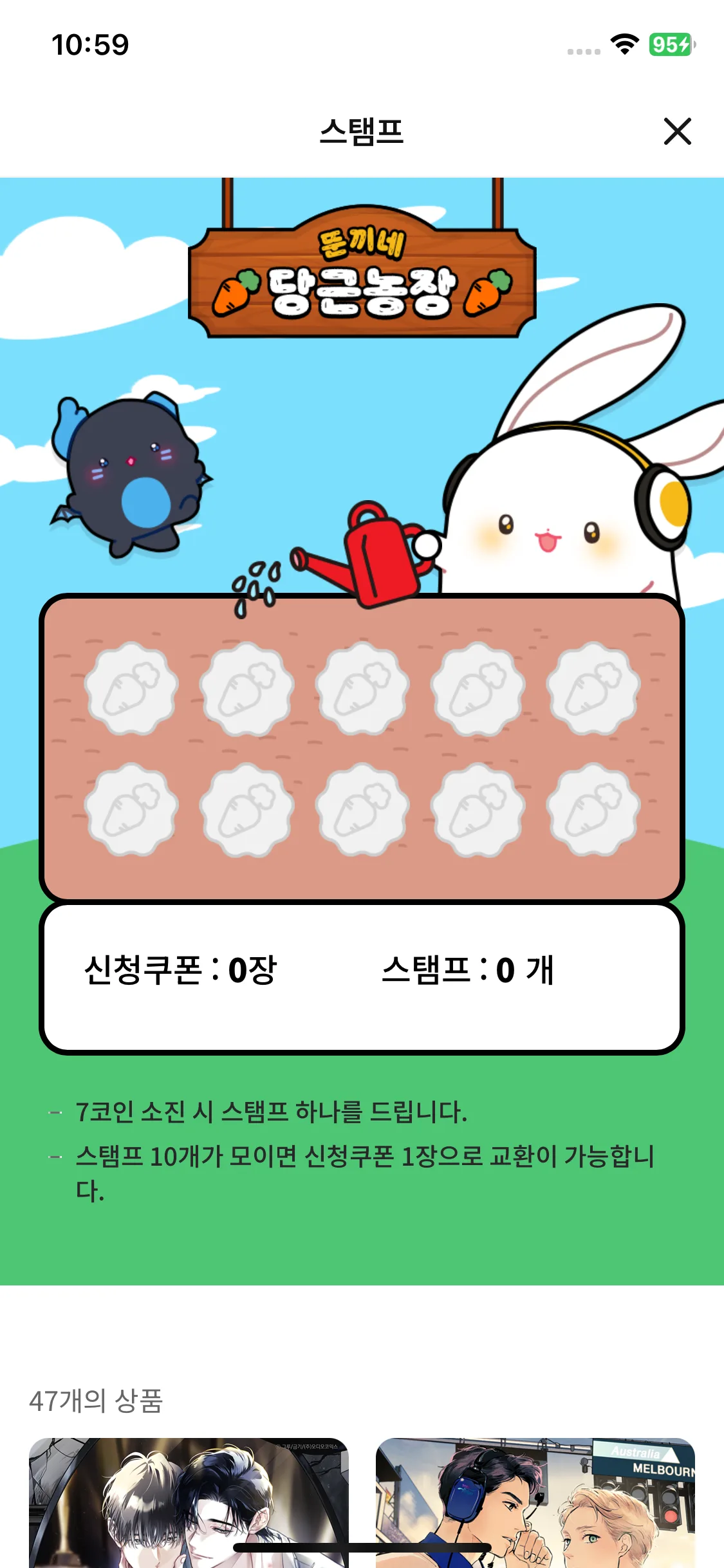Open the product card showing the Melbourne sign

[535, 1502]
